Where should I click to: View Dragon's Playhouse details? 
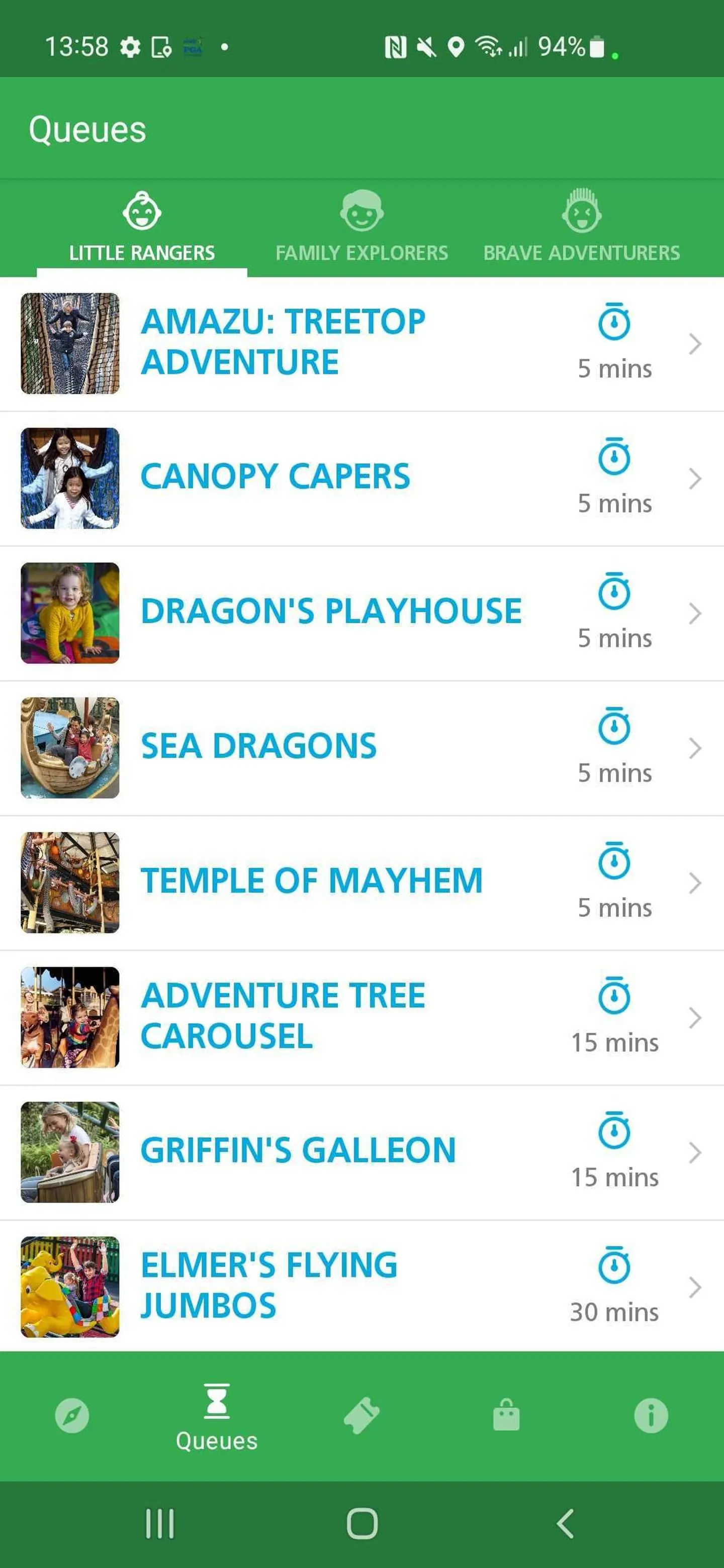pos(361,612)
